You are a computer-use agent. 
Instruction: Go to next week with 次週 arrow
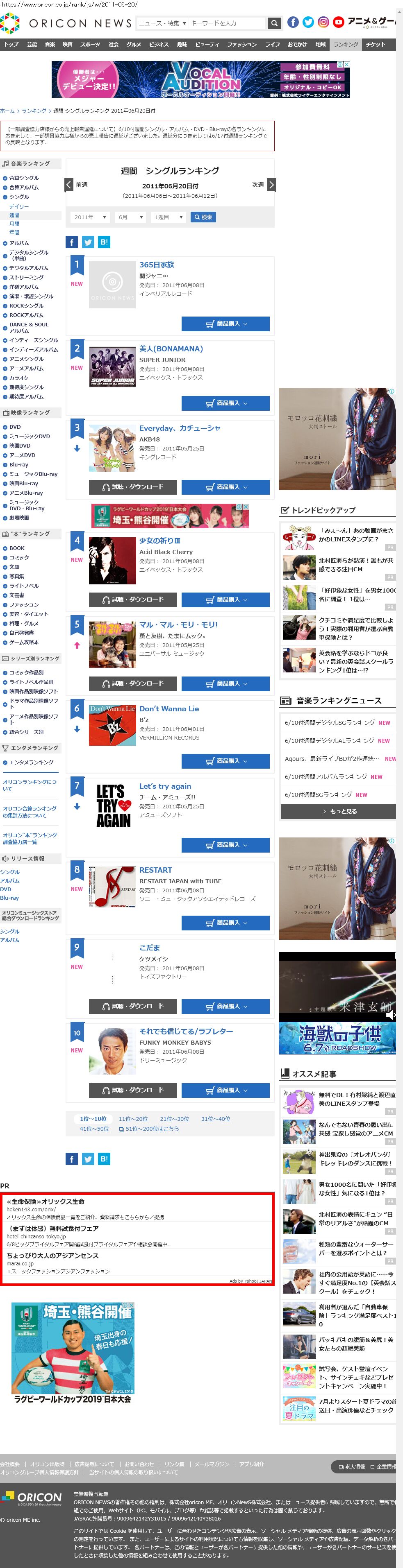point(271,184)
